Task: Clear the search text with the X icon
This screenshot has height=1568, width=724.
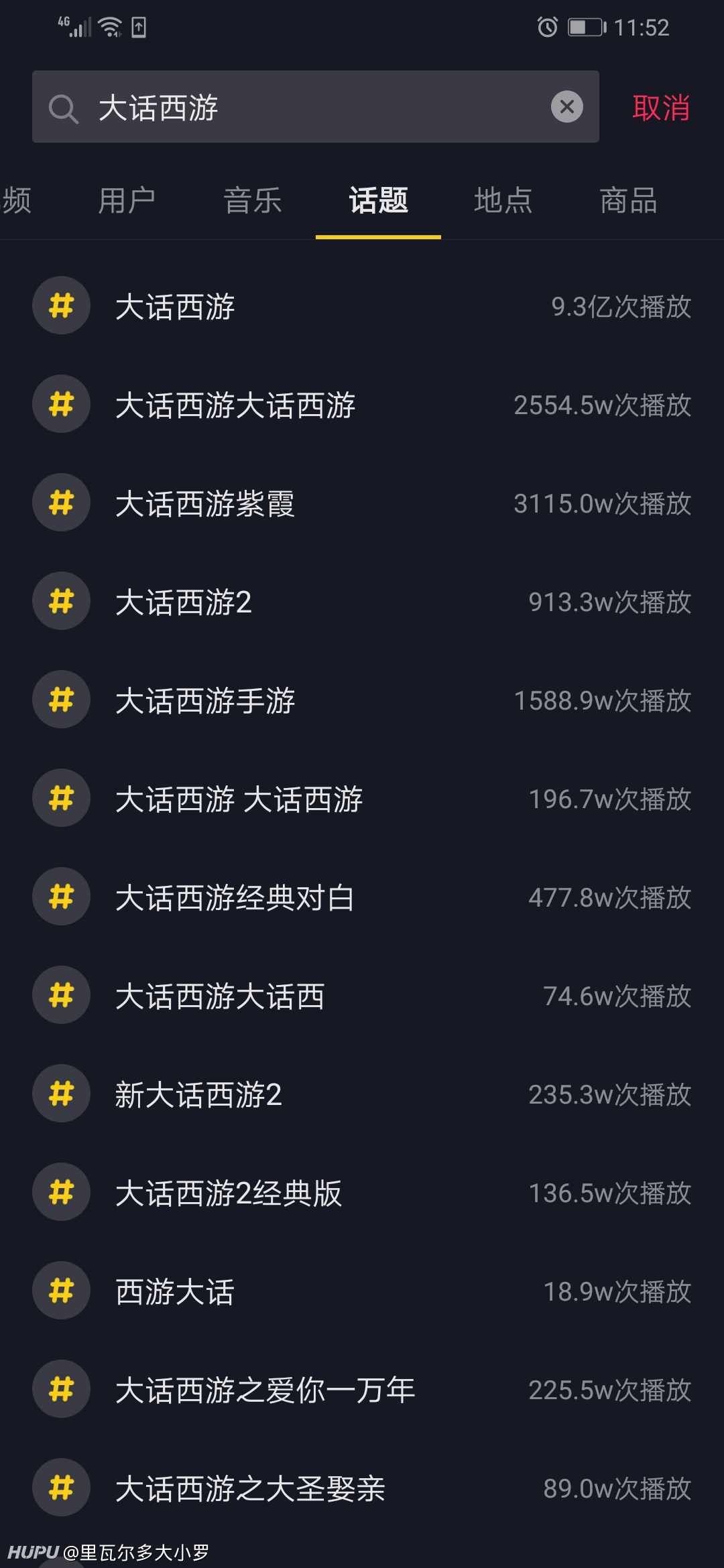Action: [566, 107]
